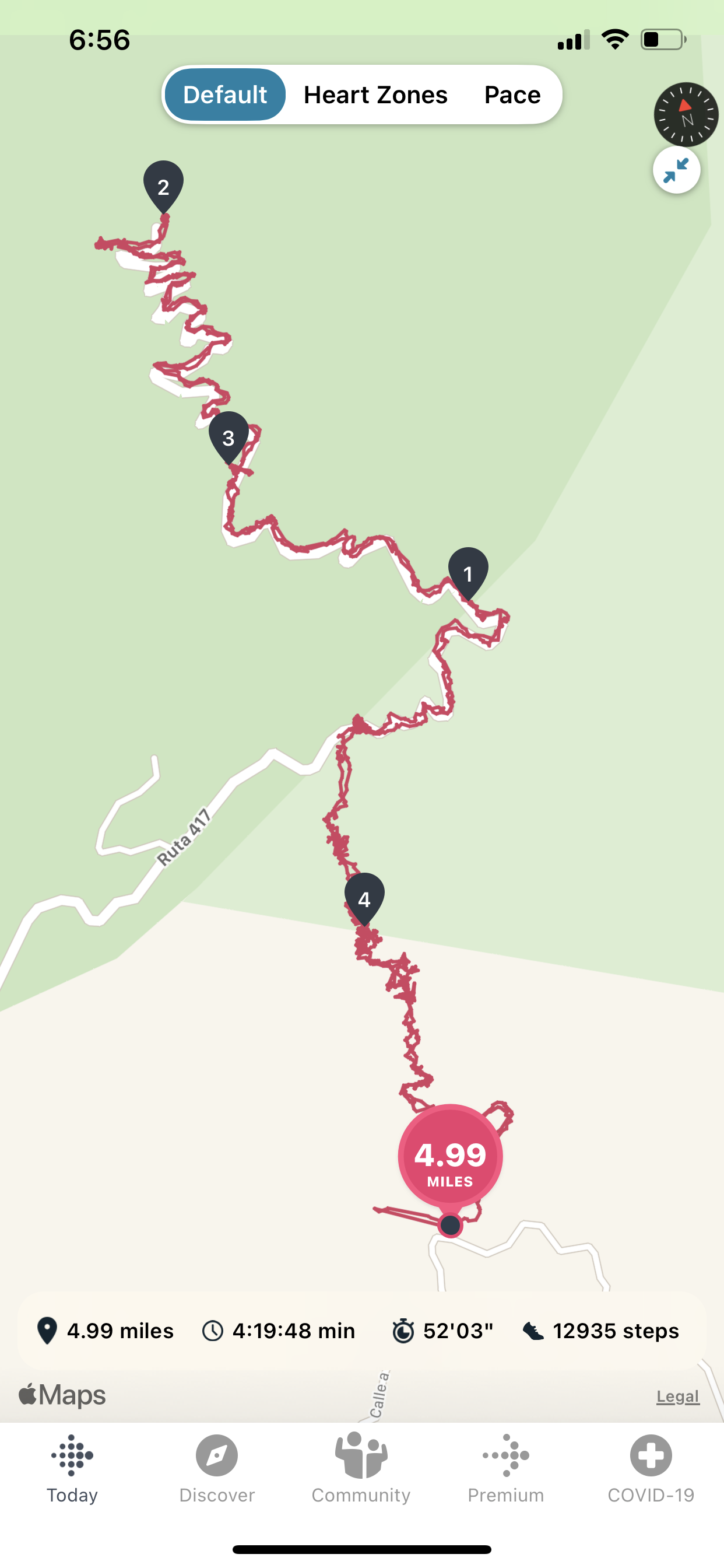Switch to the Pace map view
The image size is (724, 1568).
512,95
